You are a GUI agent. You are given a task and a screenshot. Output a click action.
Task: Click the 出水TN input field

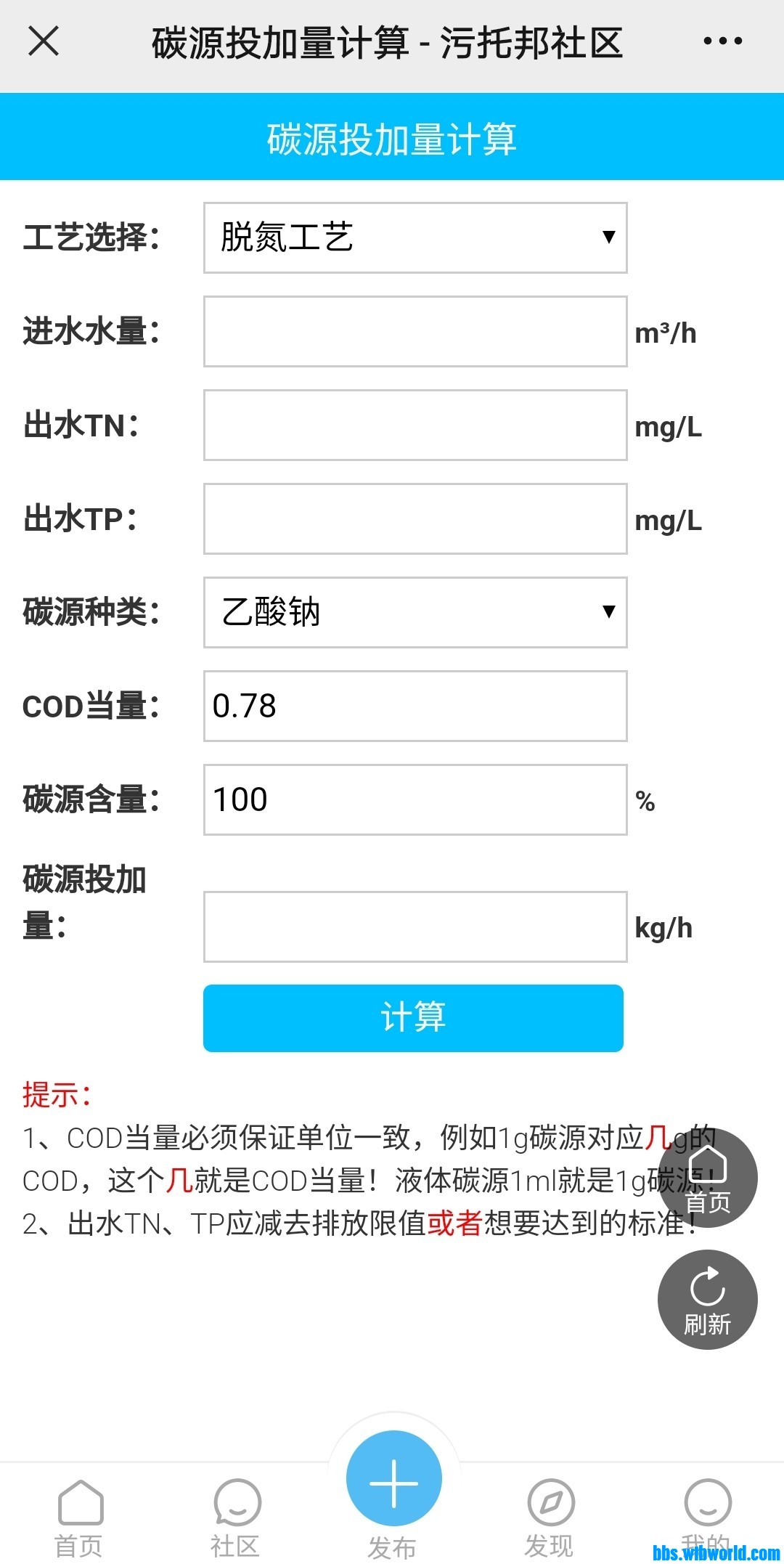415,425
